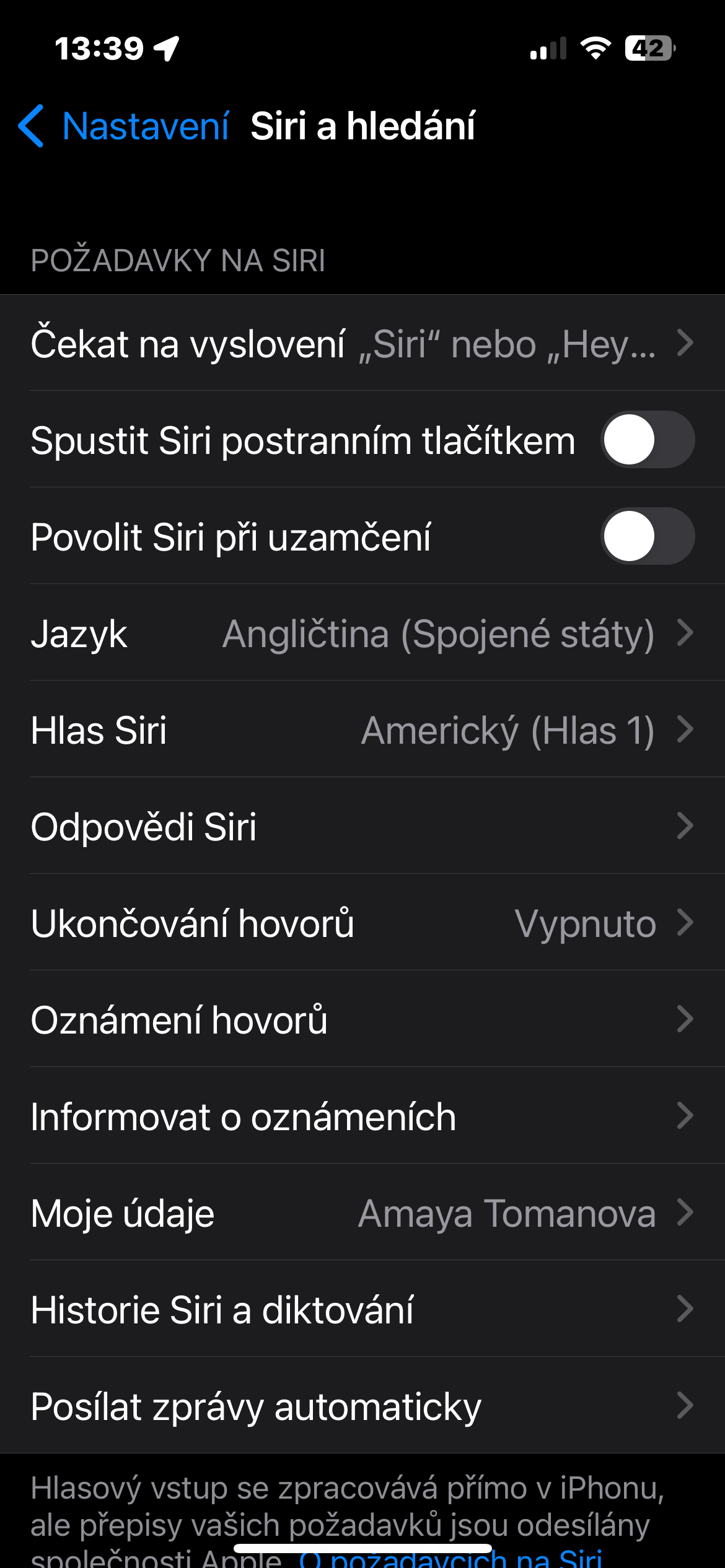Viewport: 725px width, 1568px height.
Task: Toggle Povolit Siri při uzamčení
Action: coord(647,536)
